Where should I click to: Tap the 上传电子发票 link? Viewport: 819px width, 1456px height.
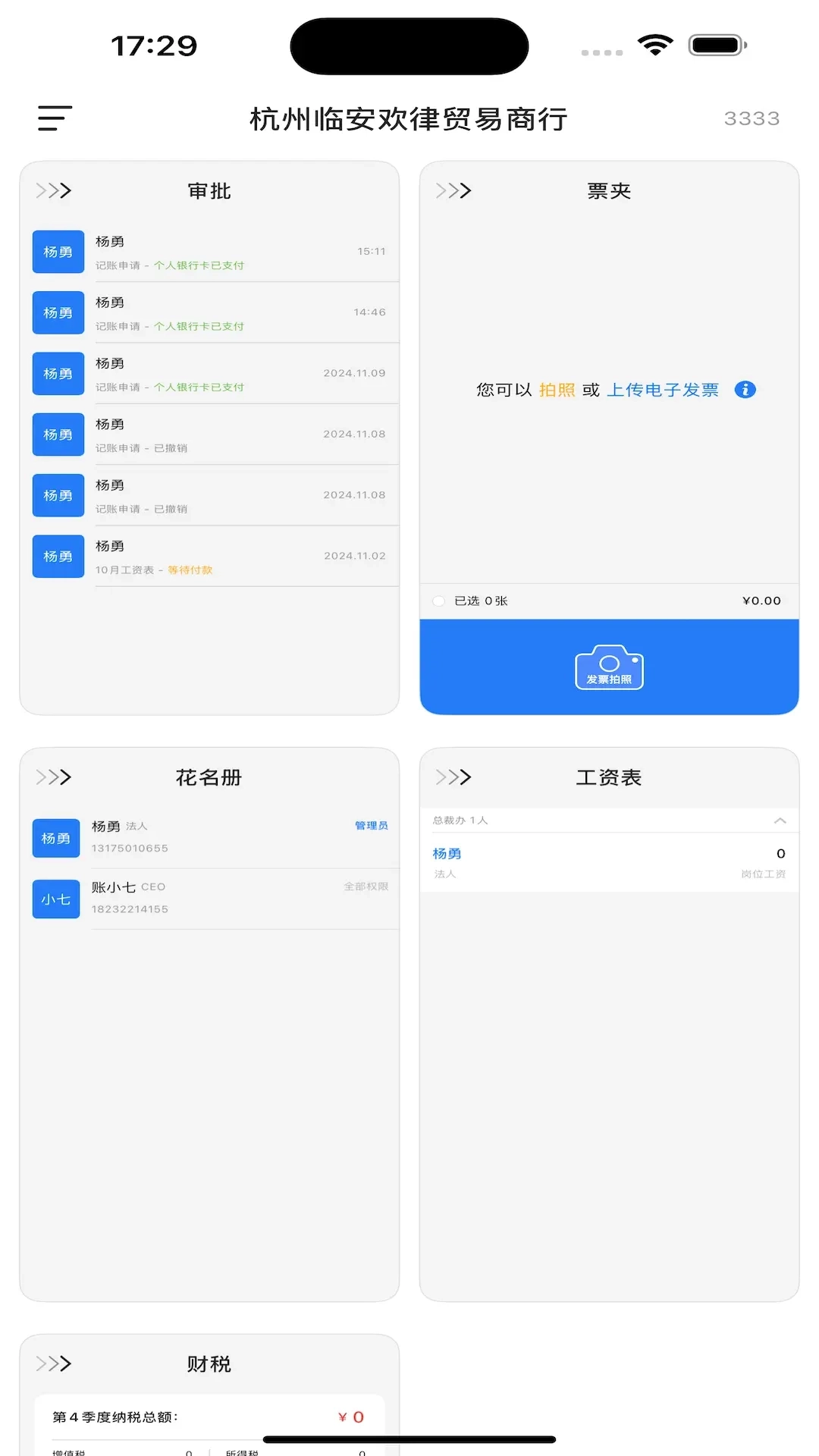(663, 389)
